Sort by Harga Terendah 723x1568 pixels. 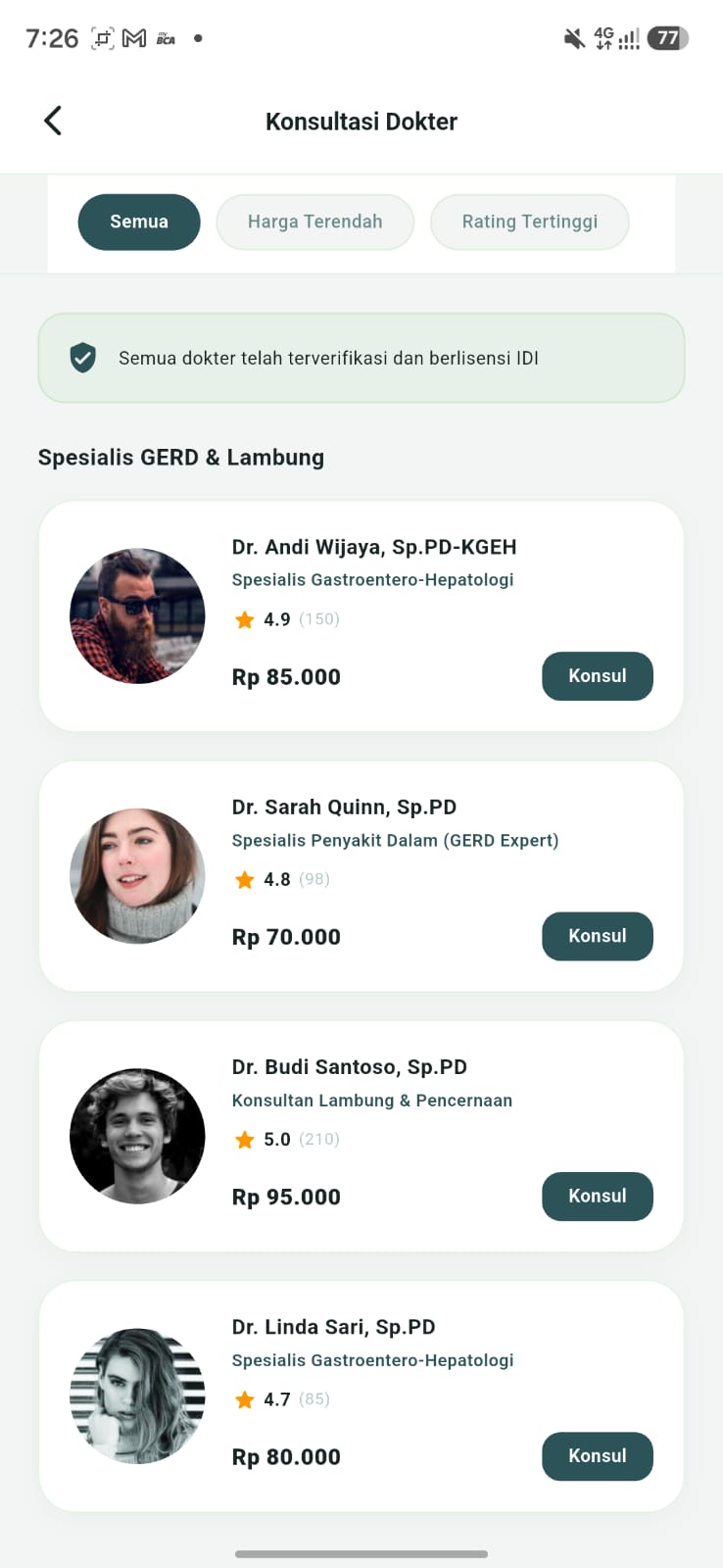(x=314, y=221)
